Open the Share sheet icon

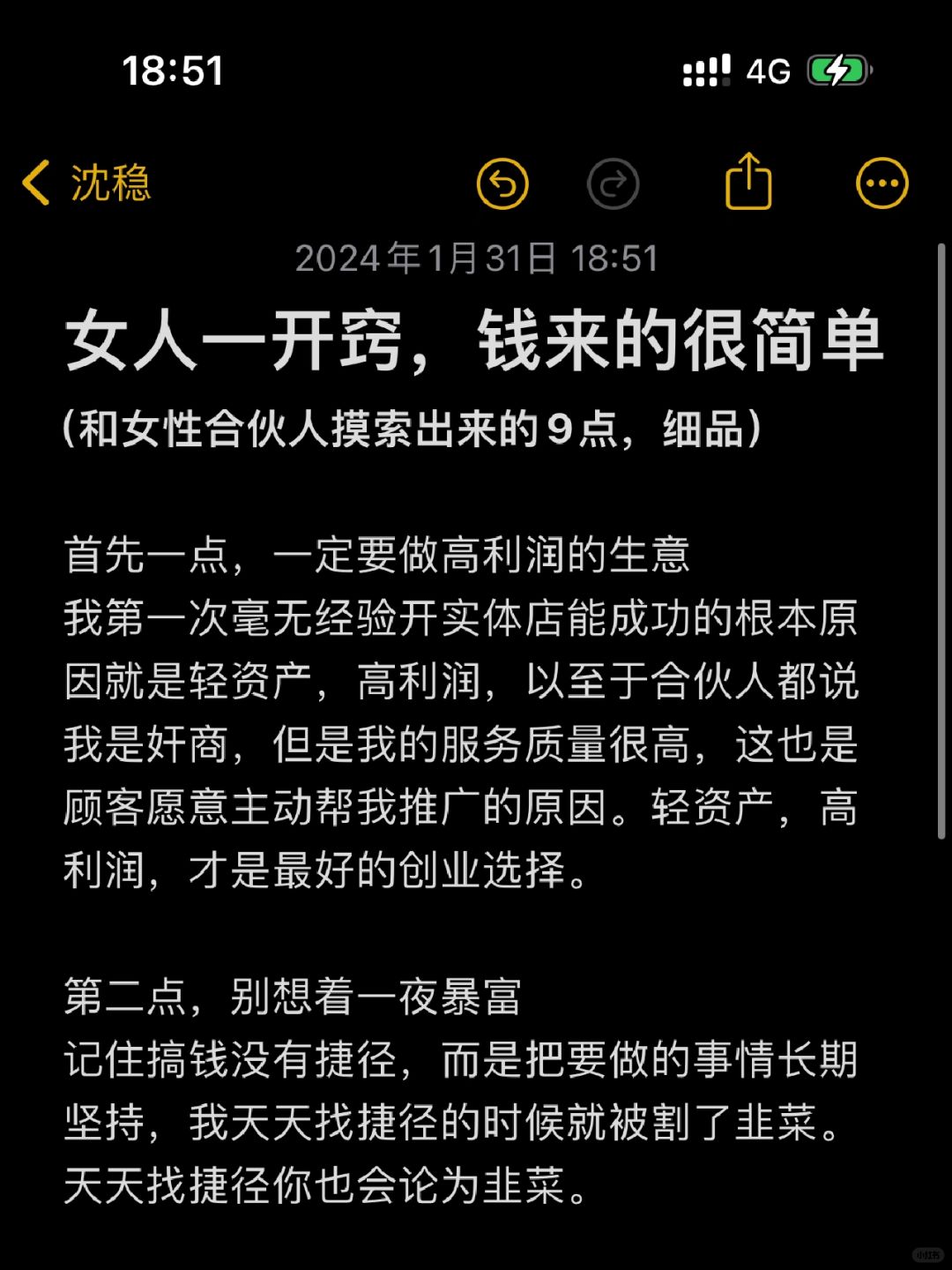(x=748, y=181)
